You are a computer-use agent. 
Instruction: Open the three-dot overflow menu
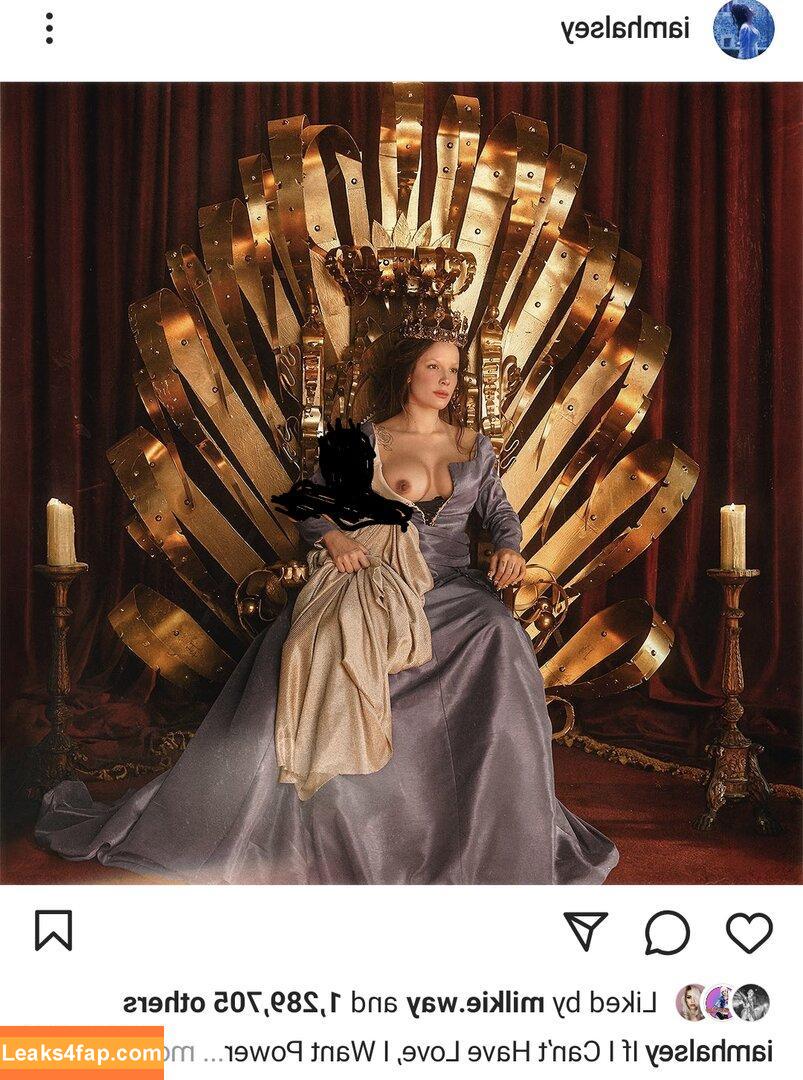(49, 28)
